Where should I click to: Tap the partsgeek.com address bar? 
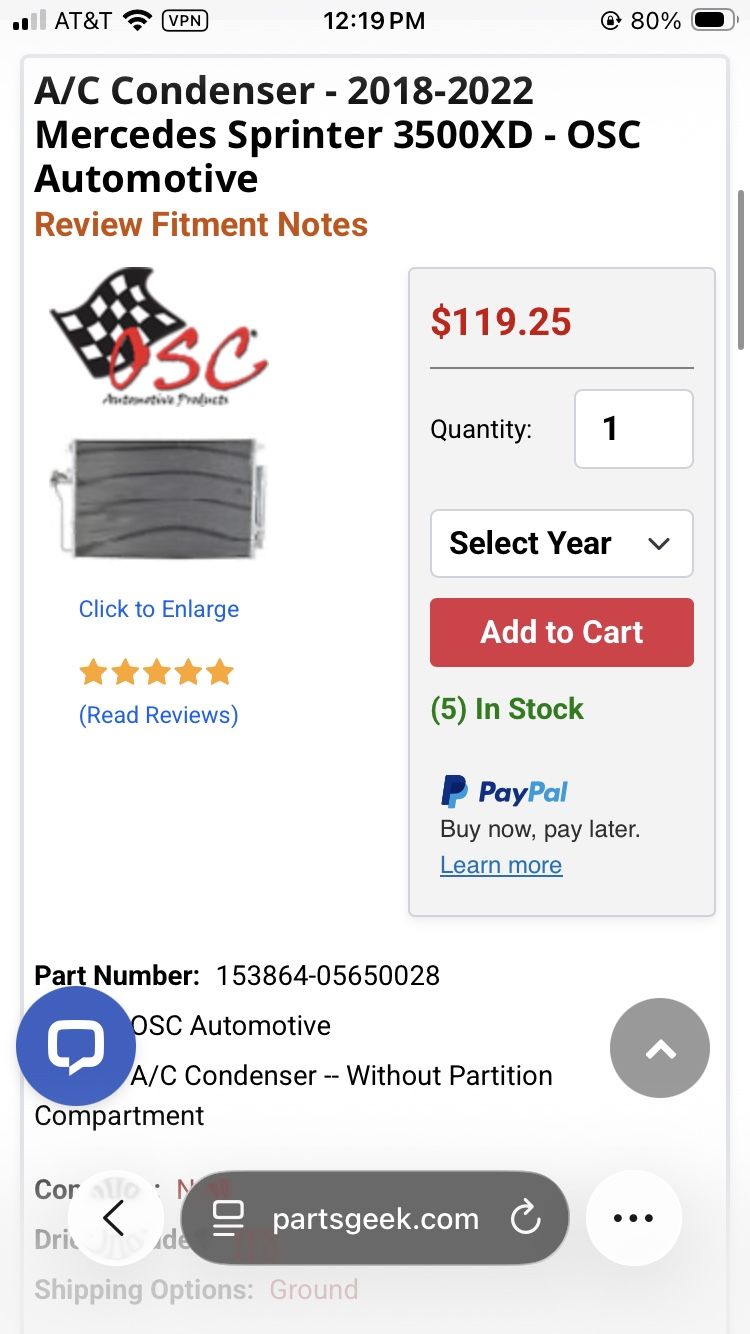pyautogui.click(x=375, y=1218)
